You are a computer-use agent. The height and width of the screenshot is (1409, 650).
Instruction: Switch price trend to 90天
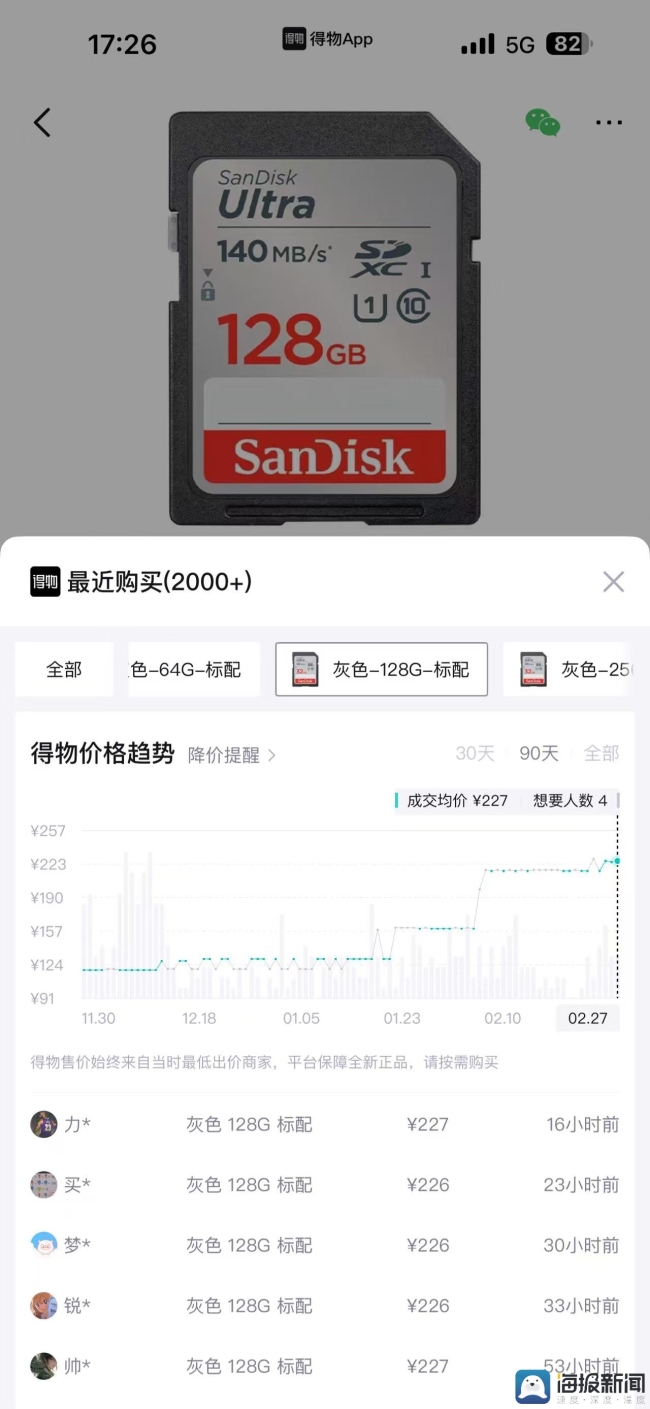[539, 753]
